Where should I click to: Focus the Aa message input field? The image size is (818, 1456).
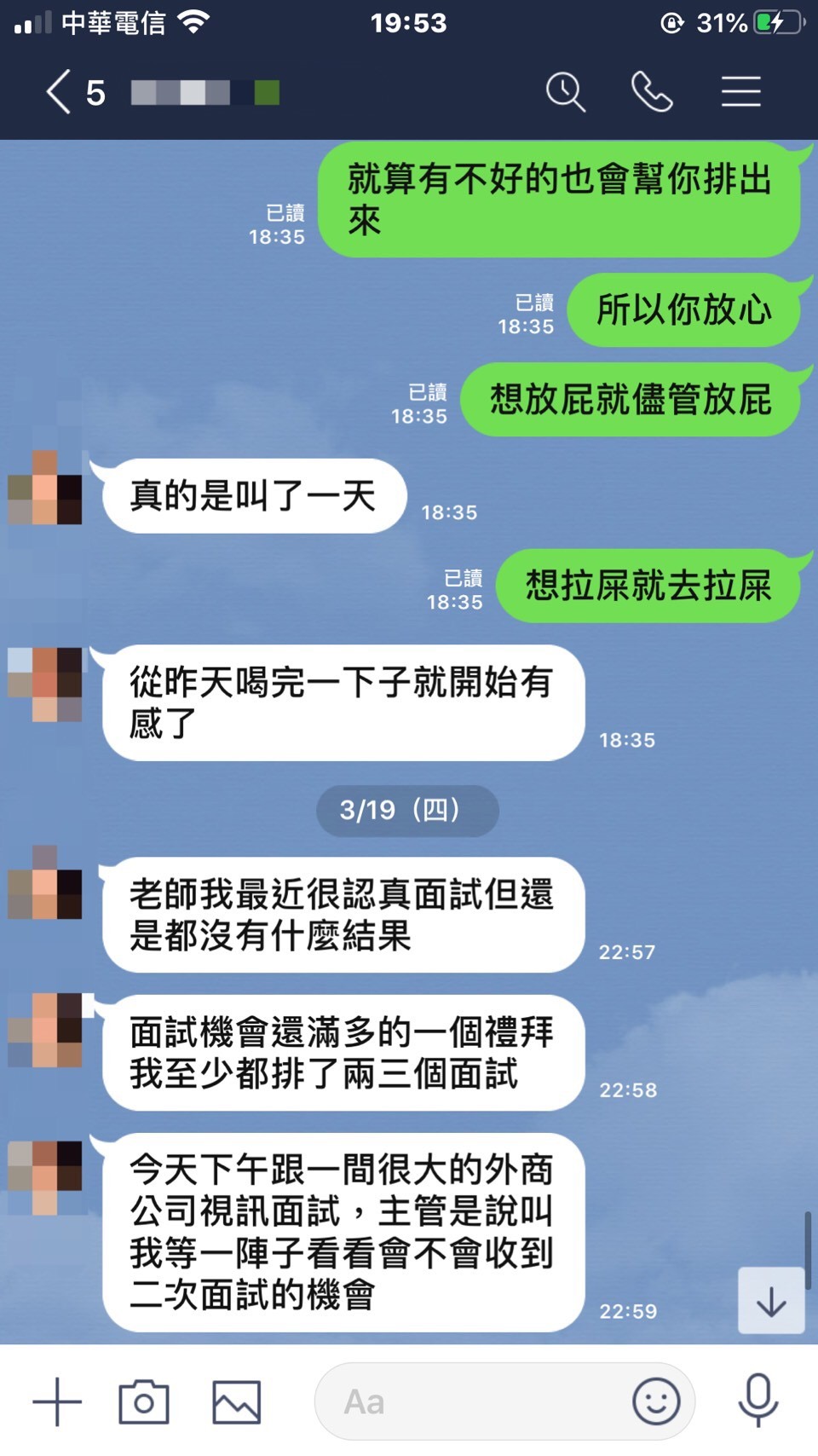[x=469, y=1401]
